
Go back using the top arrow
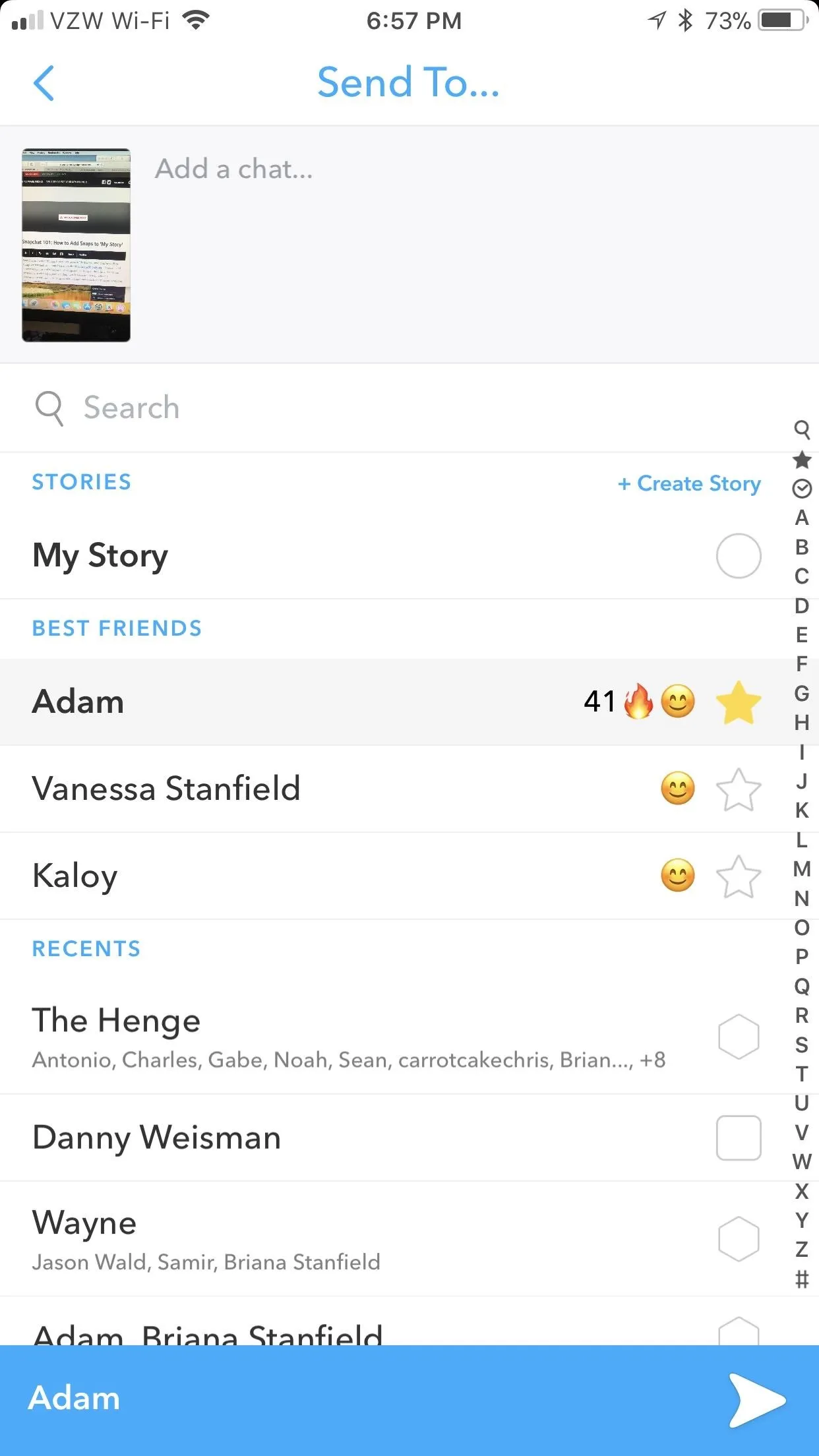click(x=44, y=83)
